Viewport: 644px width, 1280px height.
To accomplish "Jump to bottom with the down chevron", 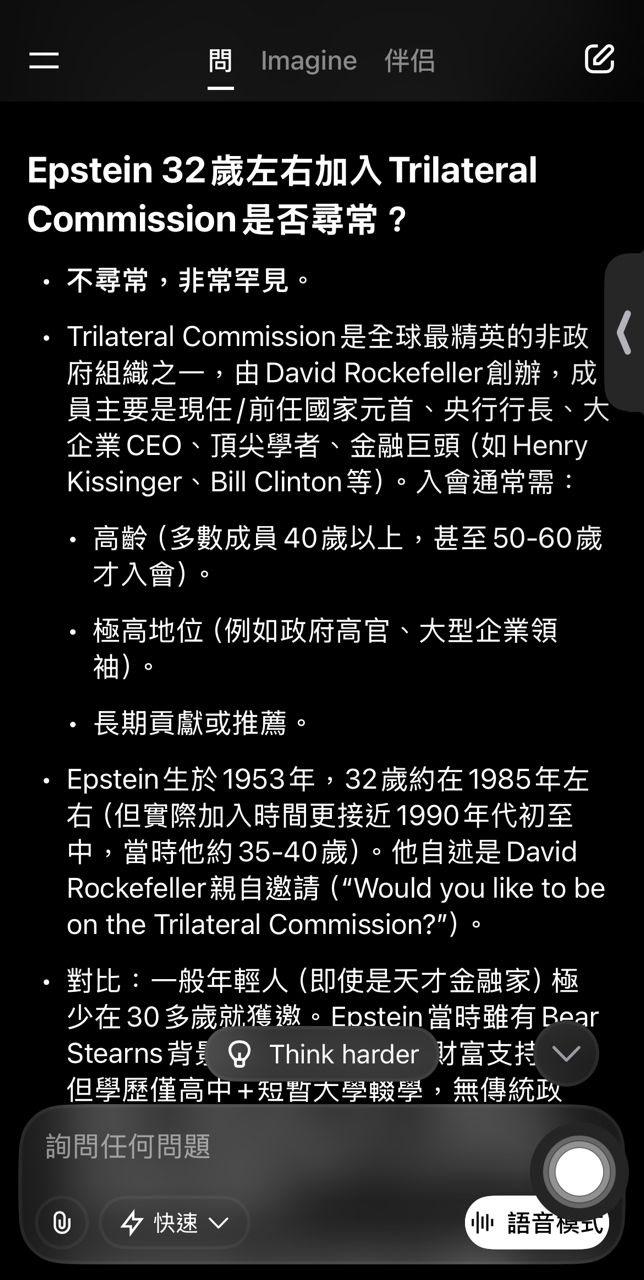I will click(x=566, y=1054).
